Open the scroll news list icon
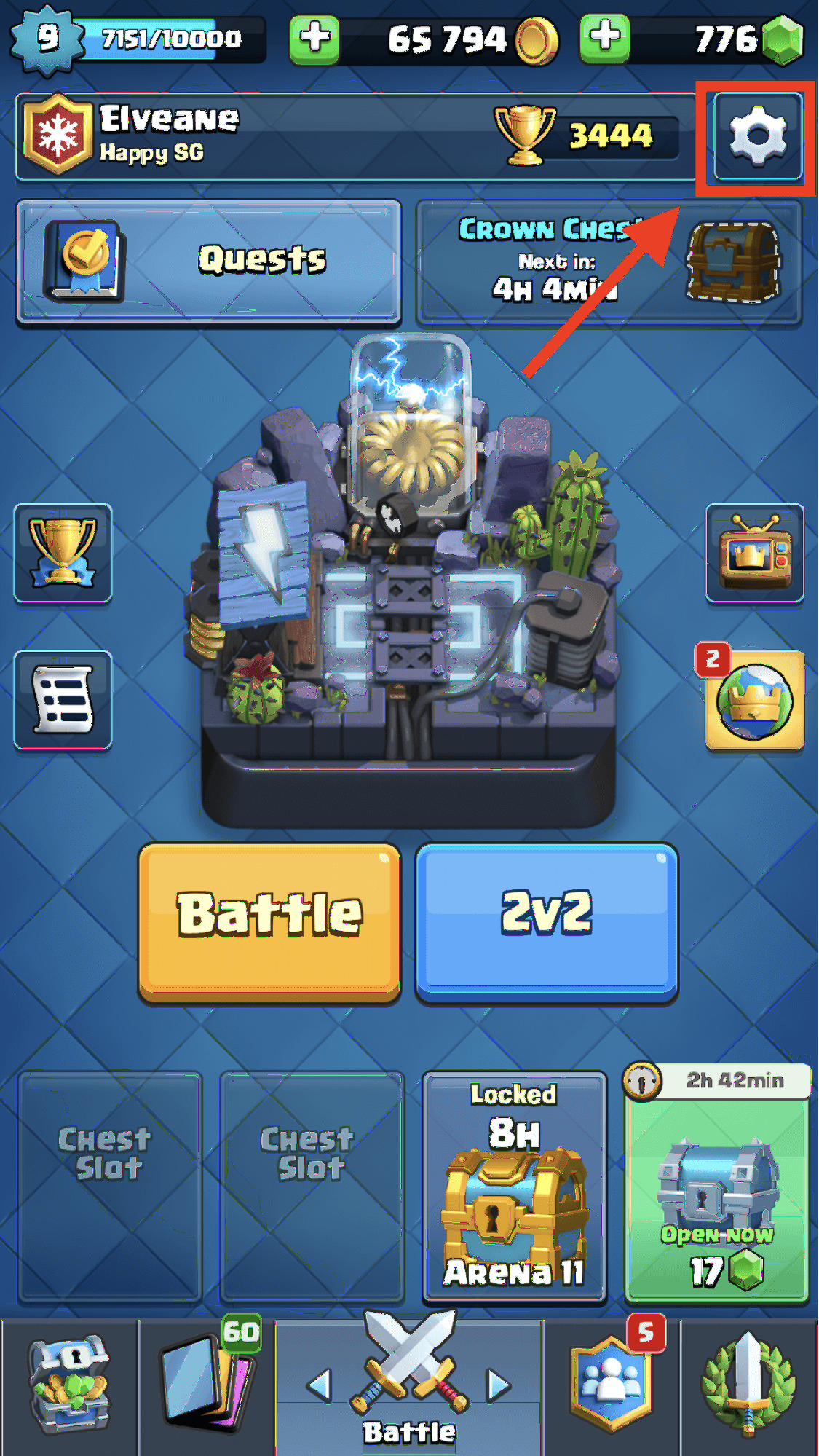Image resolution: width=819 pixels, height=1456 pixels. [x=63, y=699]
